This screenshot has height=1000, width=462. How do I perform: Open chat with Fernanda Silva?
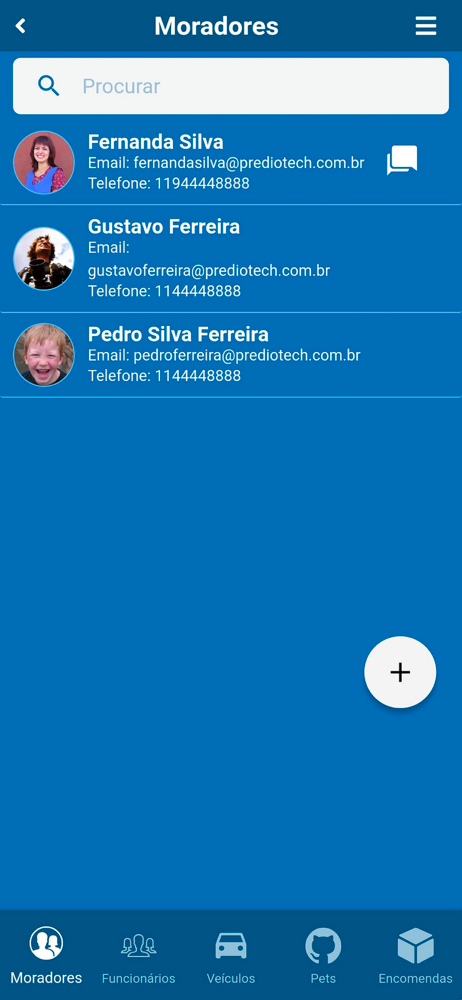tap(402, 160)
